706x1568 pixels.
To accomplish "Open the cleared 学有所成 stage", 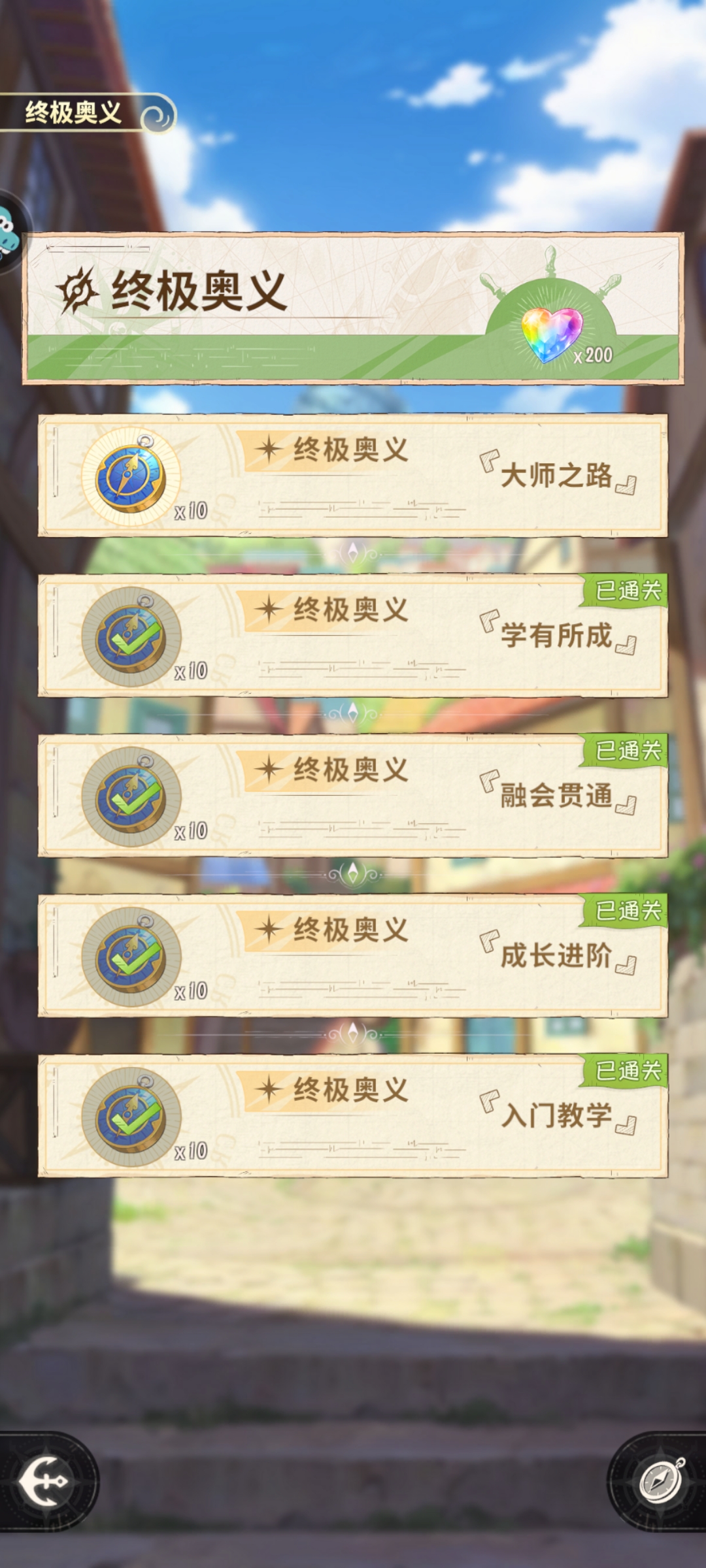I will tap(353, 636).
